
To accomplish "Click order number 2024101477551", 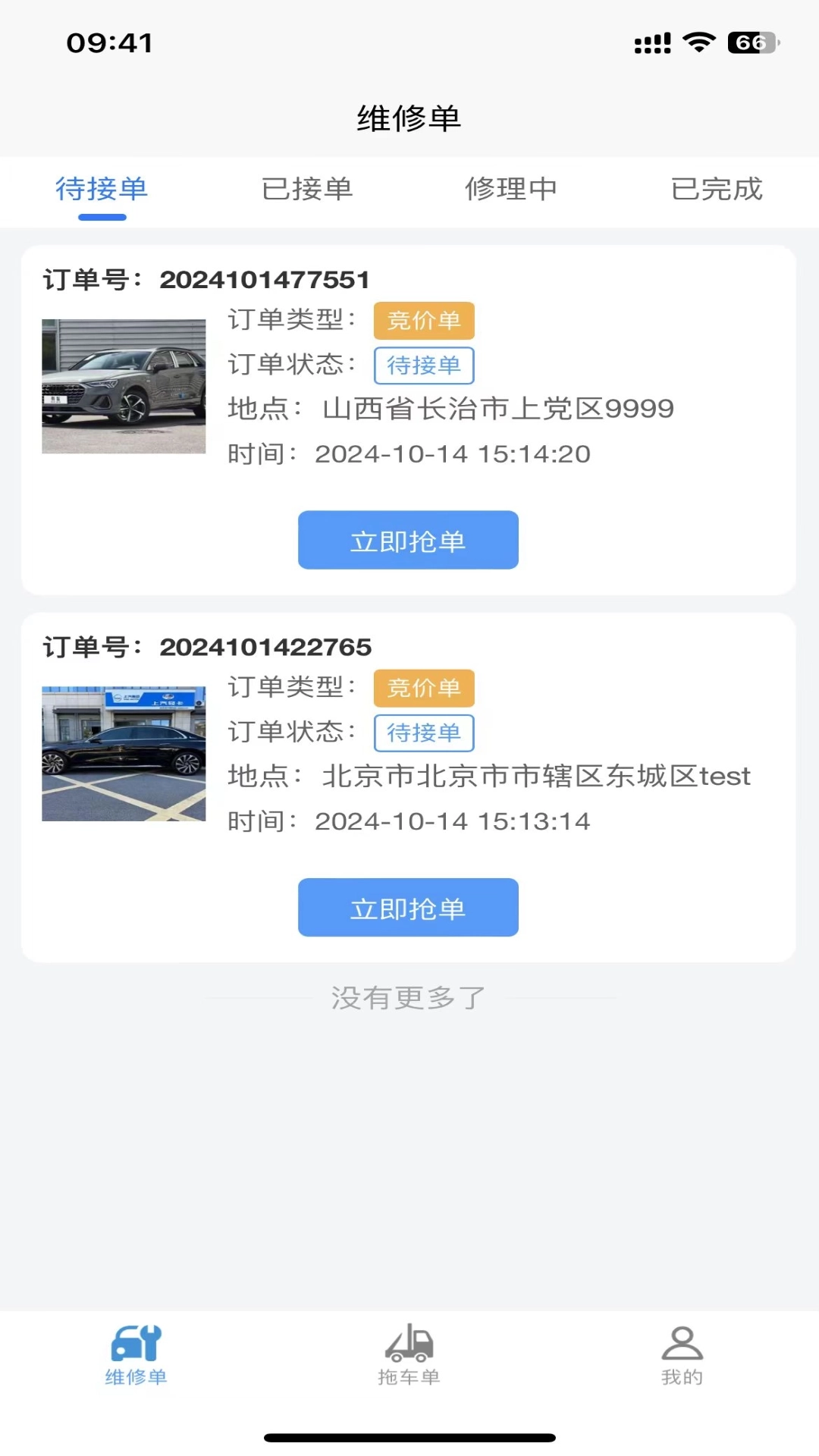I will click(265, 279).
